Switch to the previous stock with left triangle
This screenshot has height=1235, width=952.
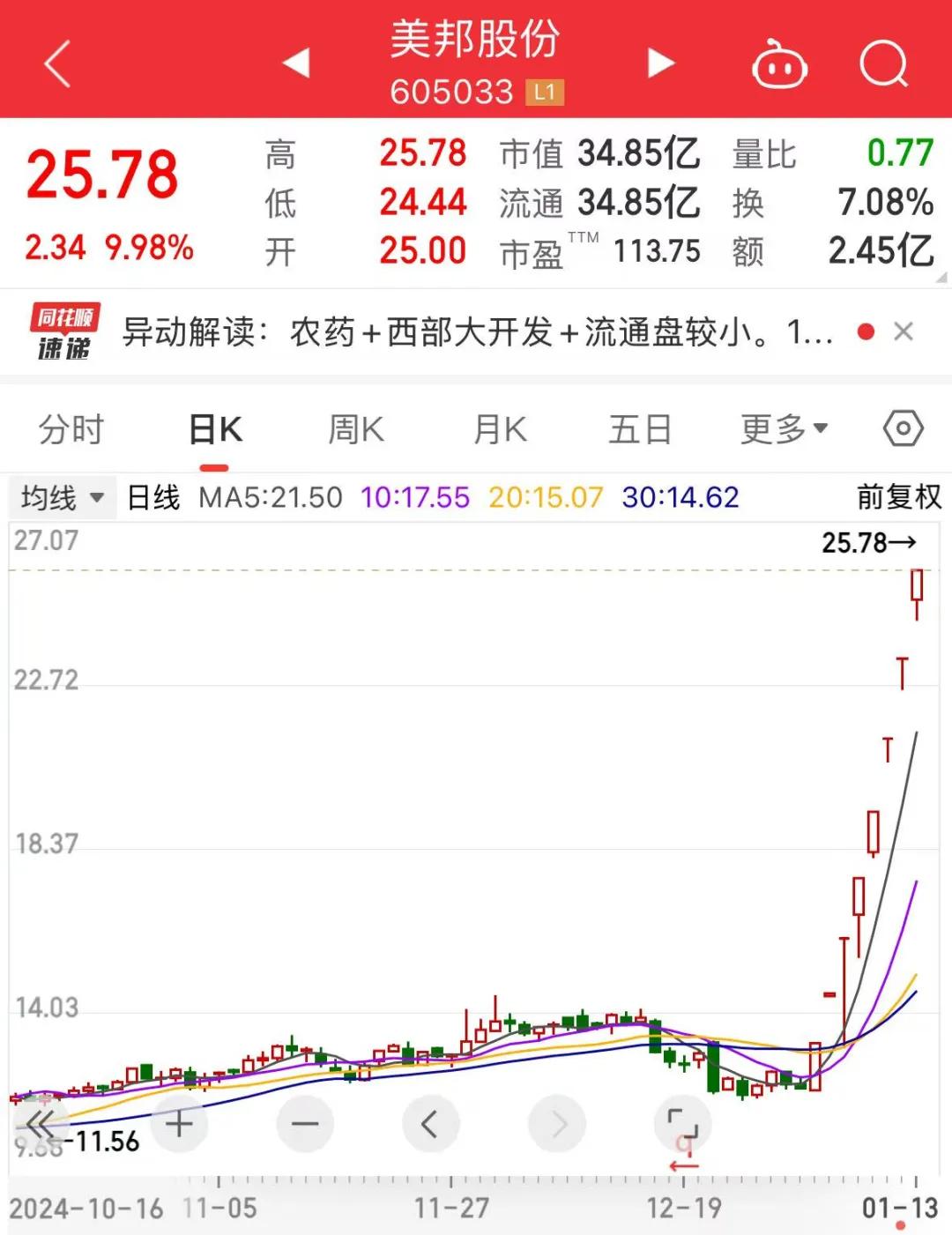pyautogui.click(x=296, y=63)
